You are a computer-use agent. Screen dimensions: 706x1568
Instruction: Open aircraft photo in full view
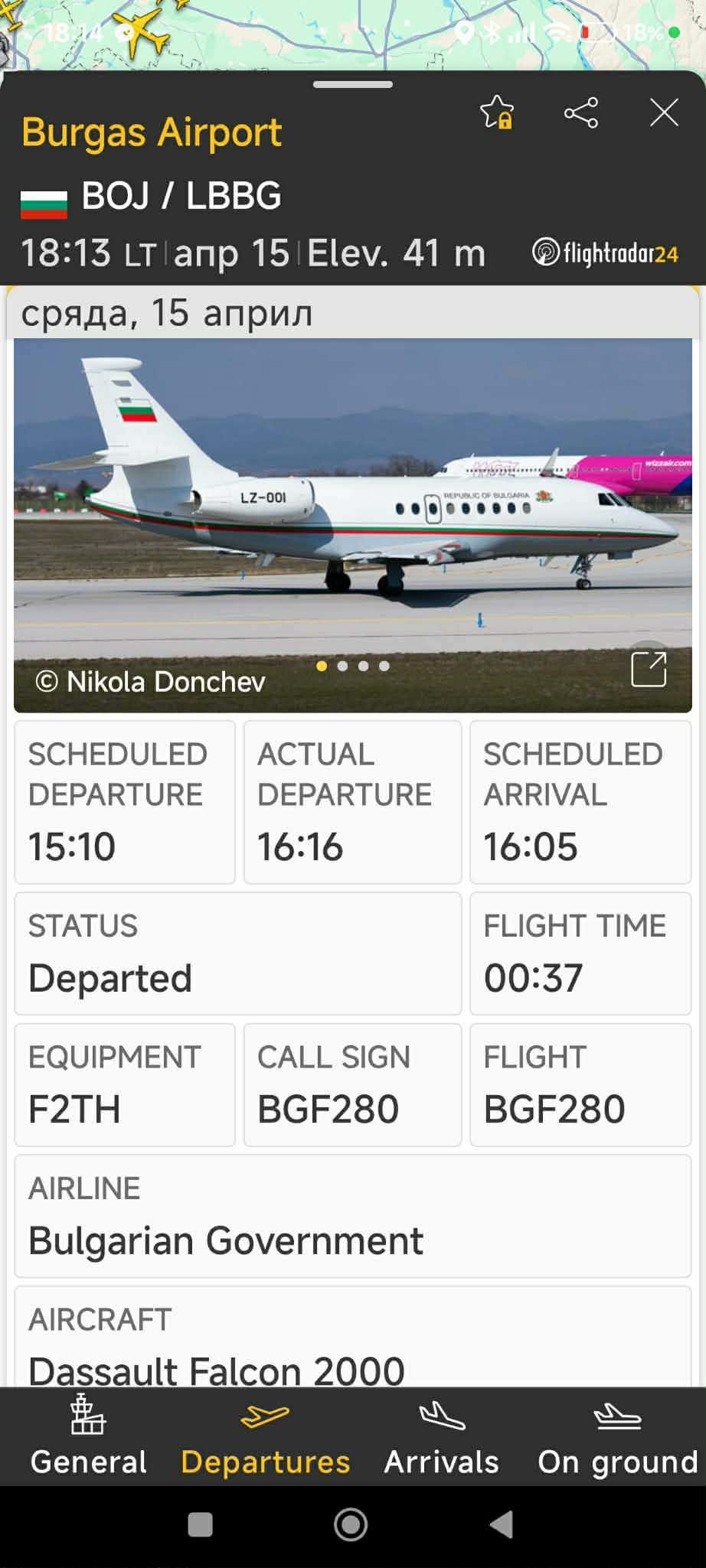click(648, 669)
